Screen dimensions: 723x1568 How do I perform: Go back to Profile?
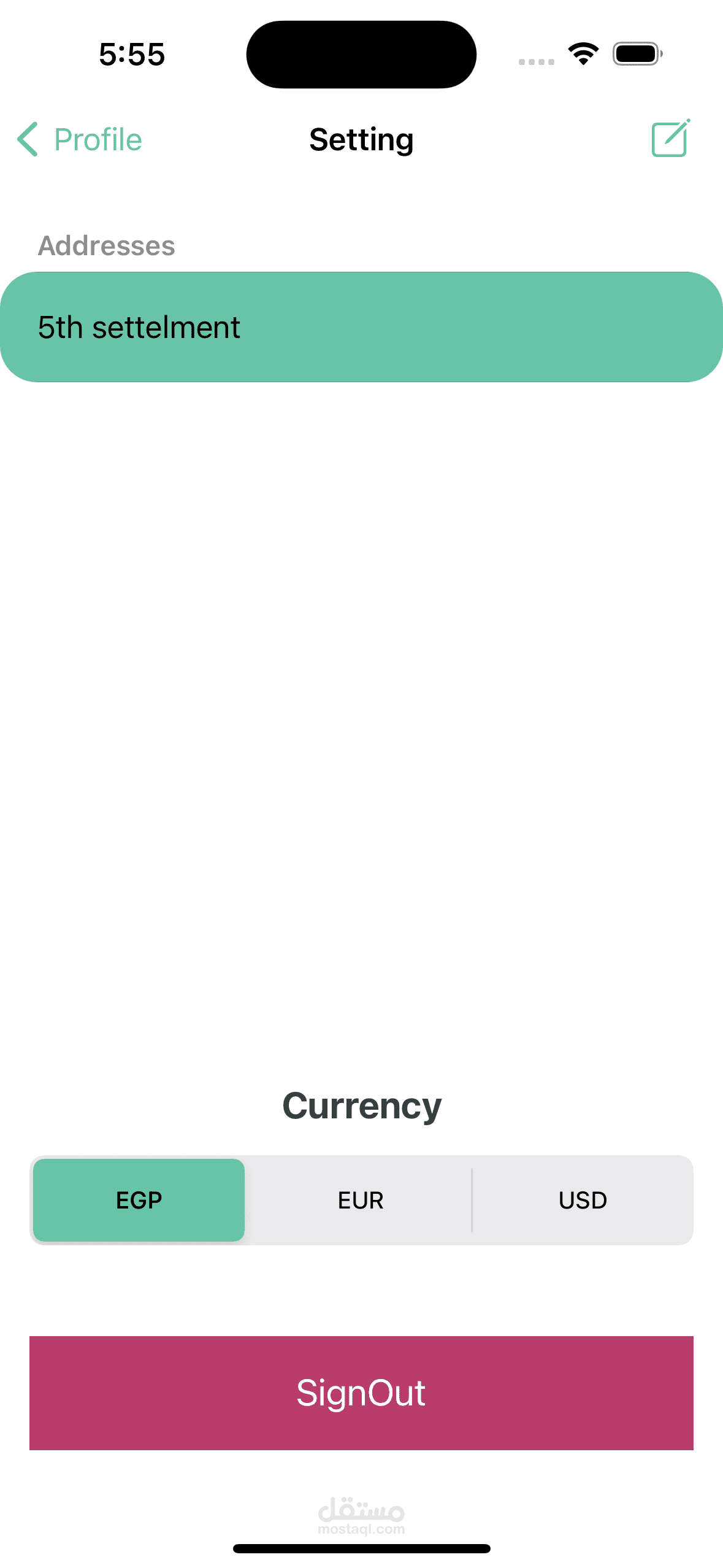(80, 139)
